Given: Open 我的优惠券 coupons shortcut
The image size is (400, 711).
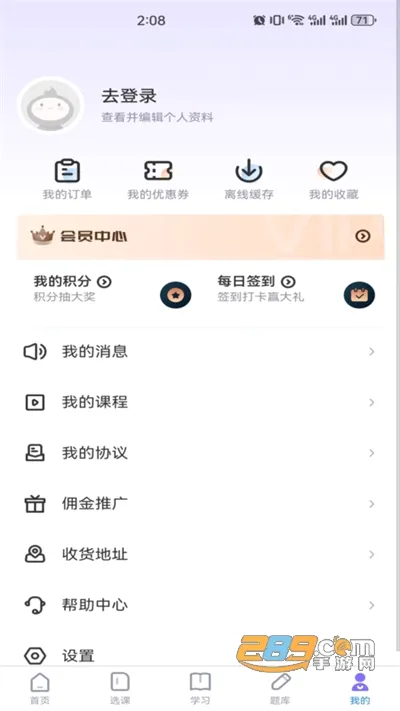Looking at the screenshot, I should coord(158,180).
